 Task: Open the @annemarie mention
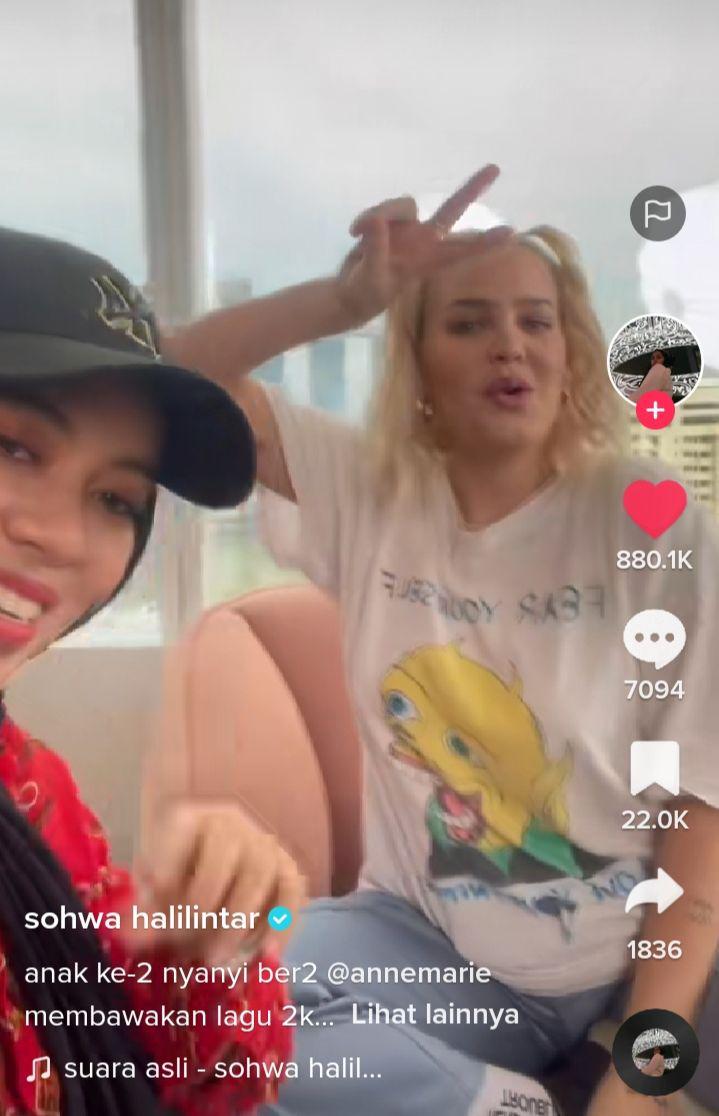pos(408,973)
